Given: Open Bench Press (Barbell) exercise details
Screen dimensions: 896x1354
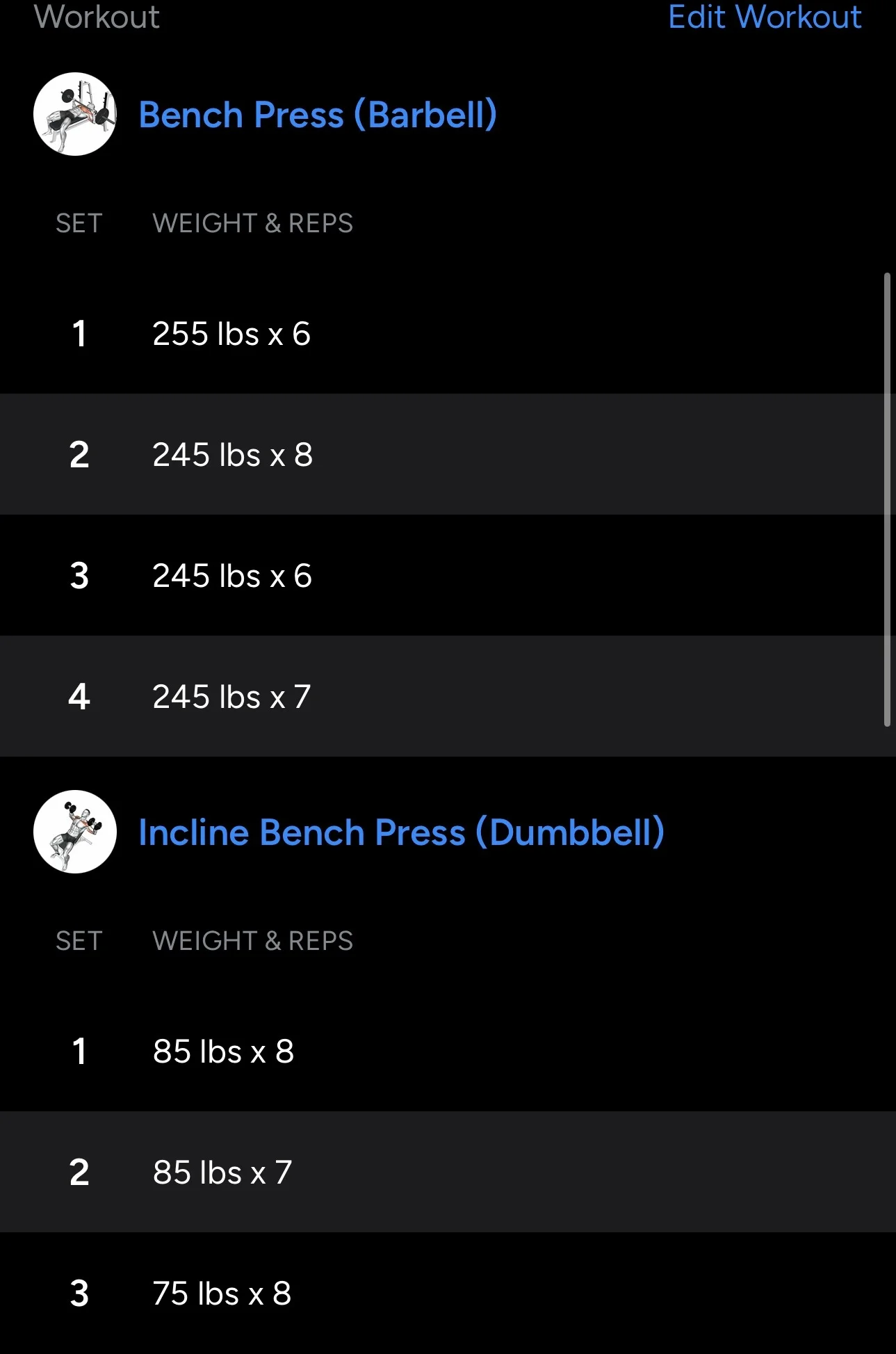Looking at the screenshot, I should (318, 115).
